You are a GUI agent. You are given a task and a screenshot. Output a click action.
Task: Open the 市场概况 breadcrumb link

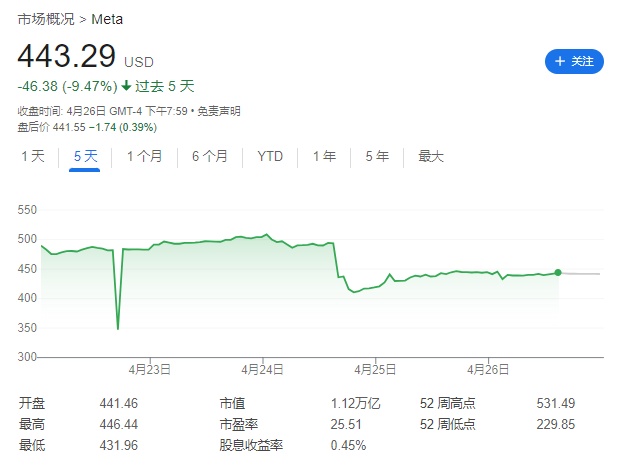(x=42, y=19)
